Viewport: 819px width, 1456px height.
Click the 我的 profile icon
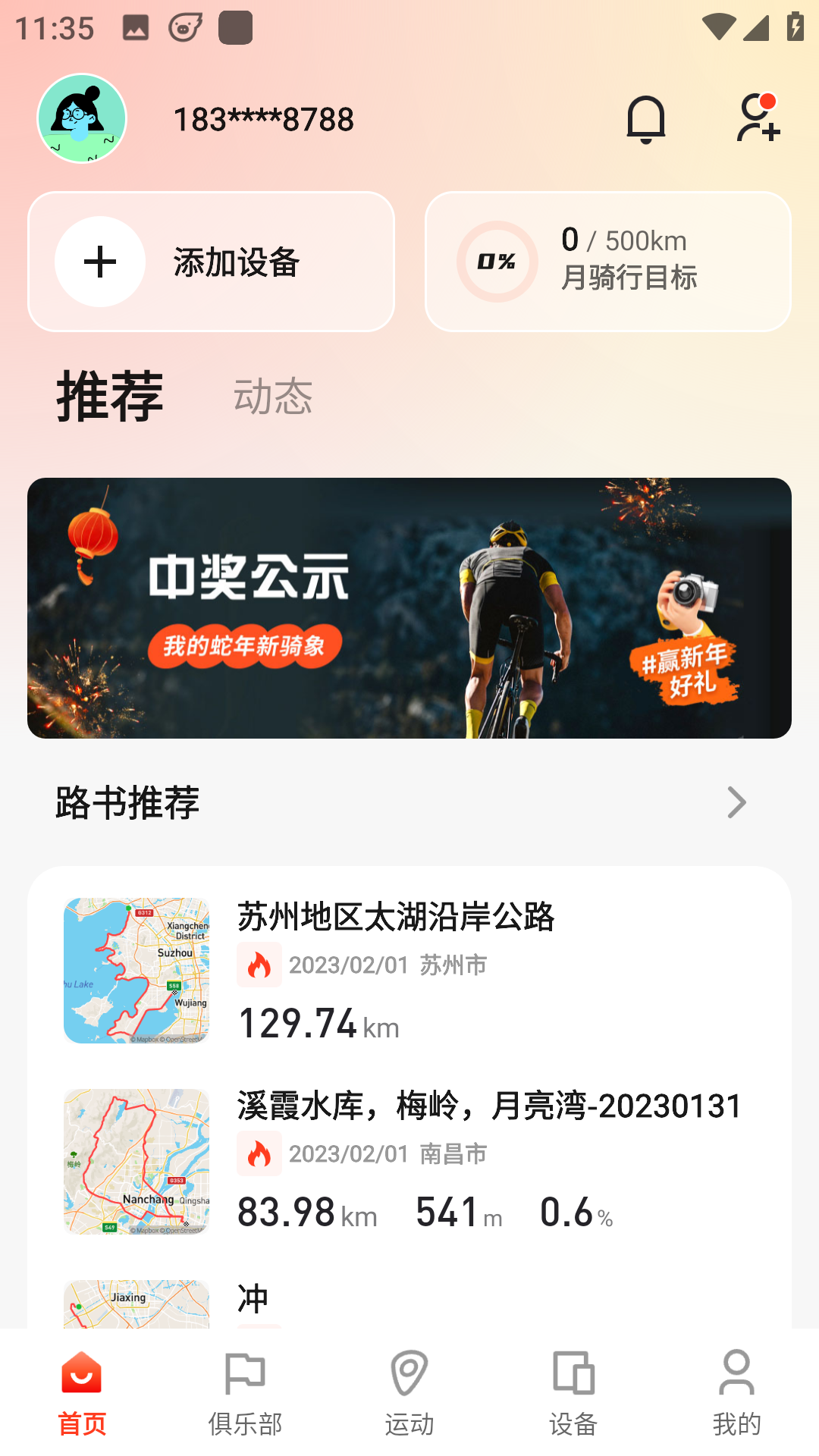pyautogui.click(x=735, y=1376)
